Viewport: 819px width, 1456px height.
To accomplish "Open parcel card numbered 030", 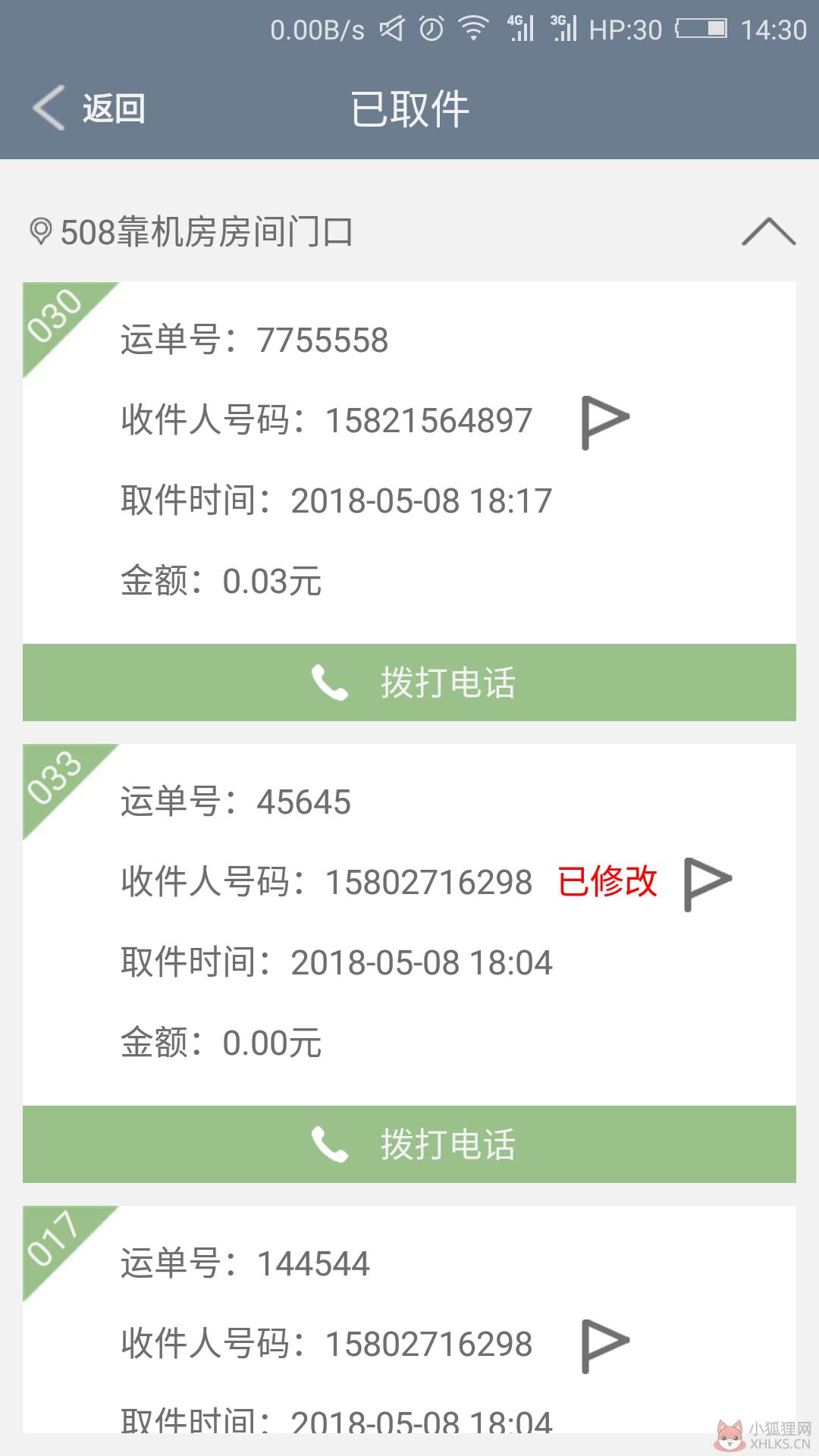I will tap(409, 463).
